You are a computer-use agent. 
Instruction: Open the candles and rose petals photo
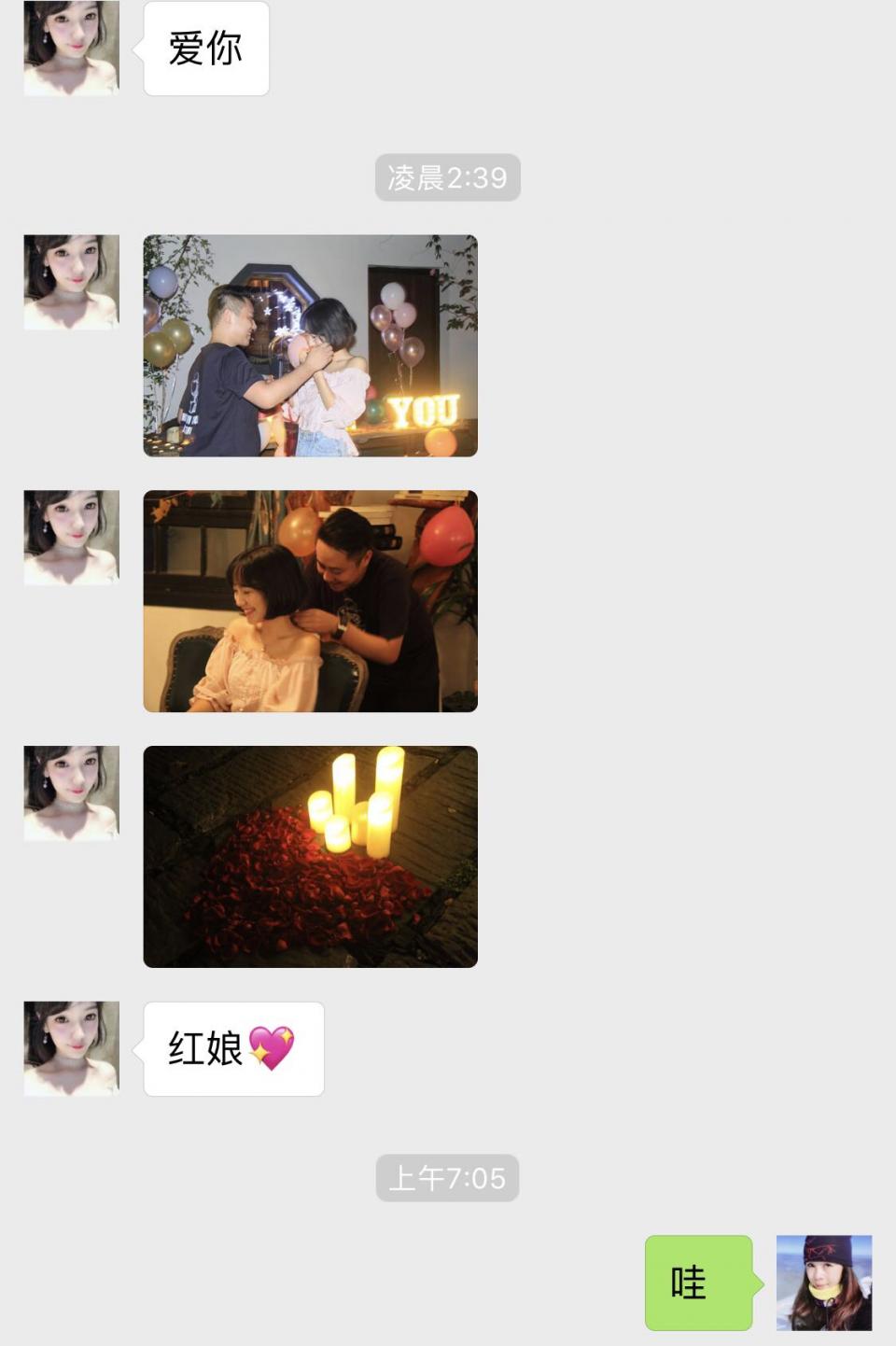tap(310, 856)
